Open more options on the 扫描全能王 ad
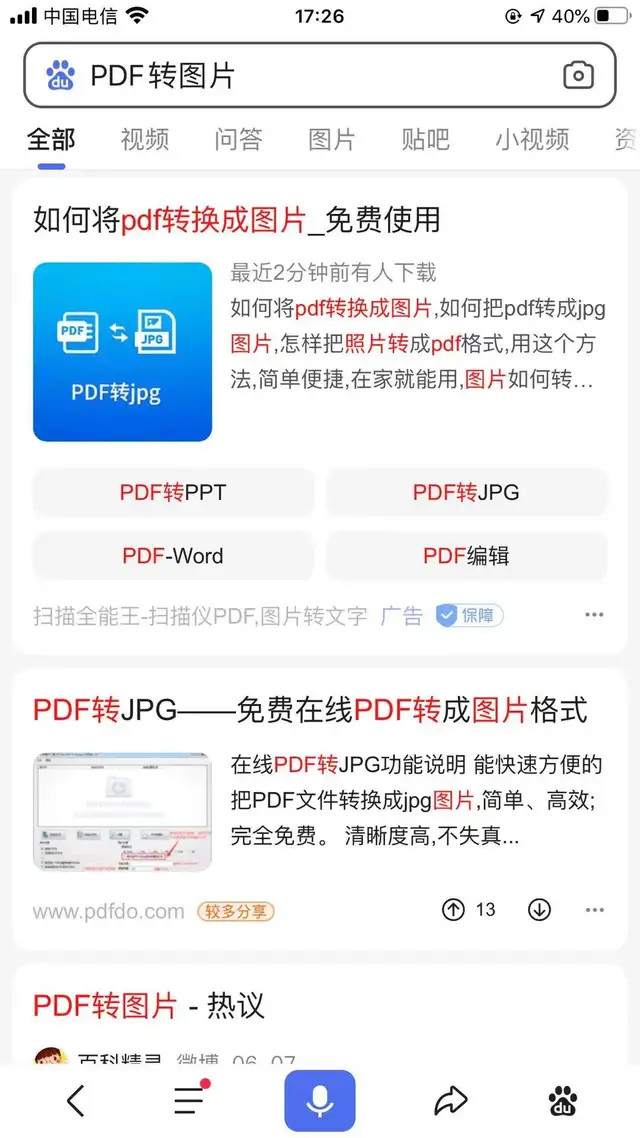This screenshot has width=640, height=1138. (594, 615)
